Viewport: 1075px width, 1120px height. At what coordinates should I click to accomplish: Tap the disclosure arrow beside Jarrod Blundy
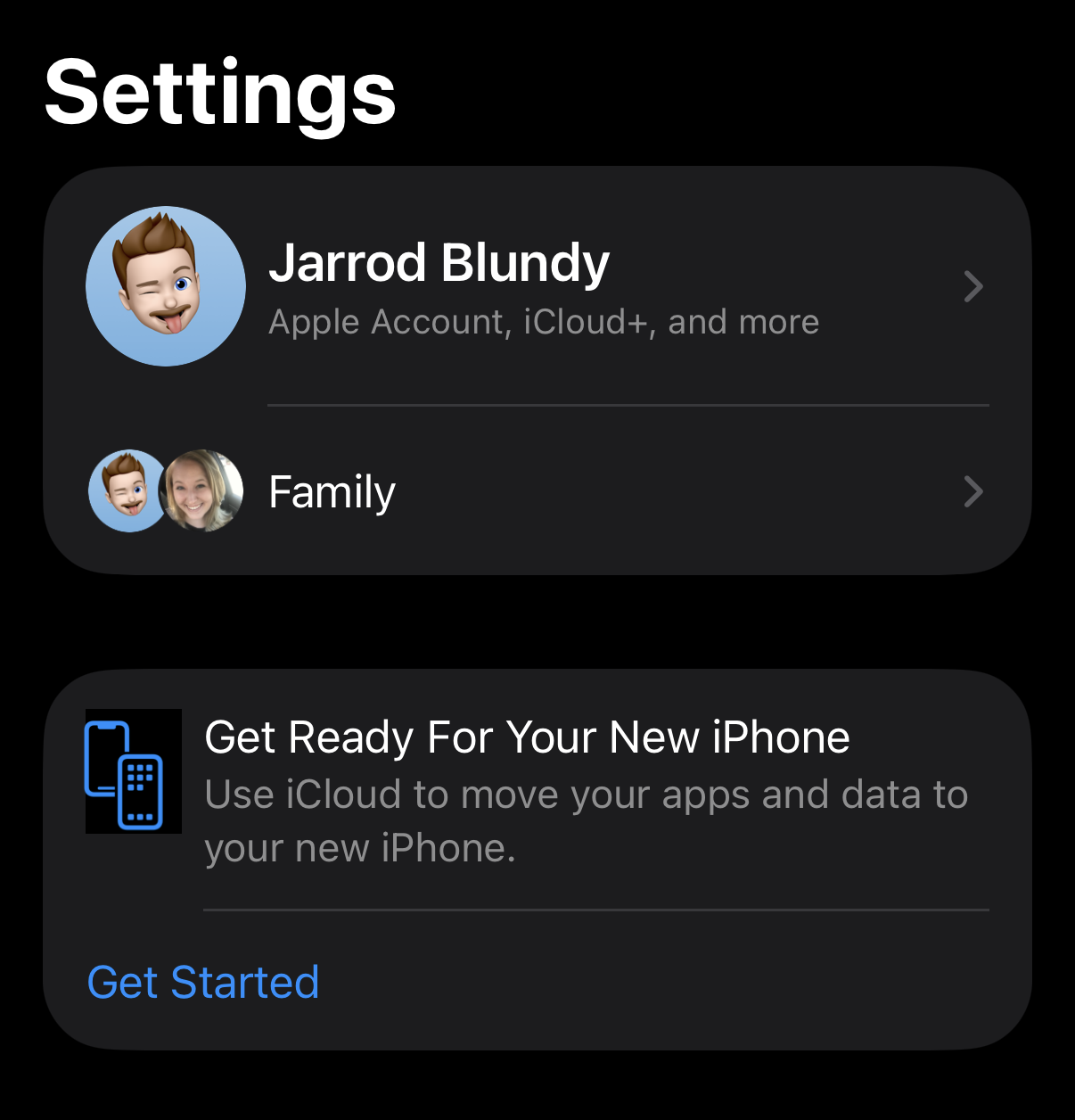coord(973,286)
